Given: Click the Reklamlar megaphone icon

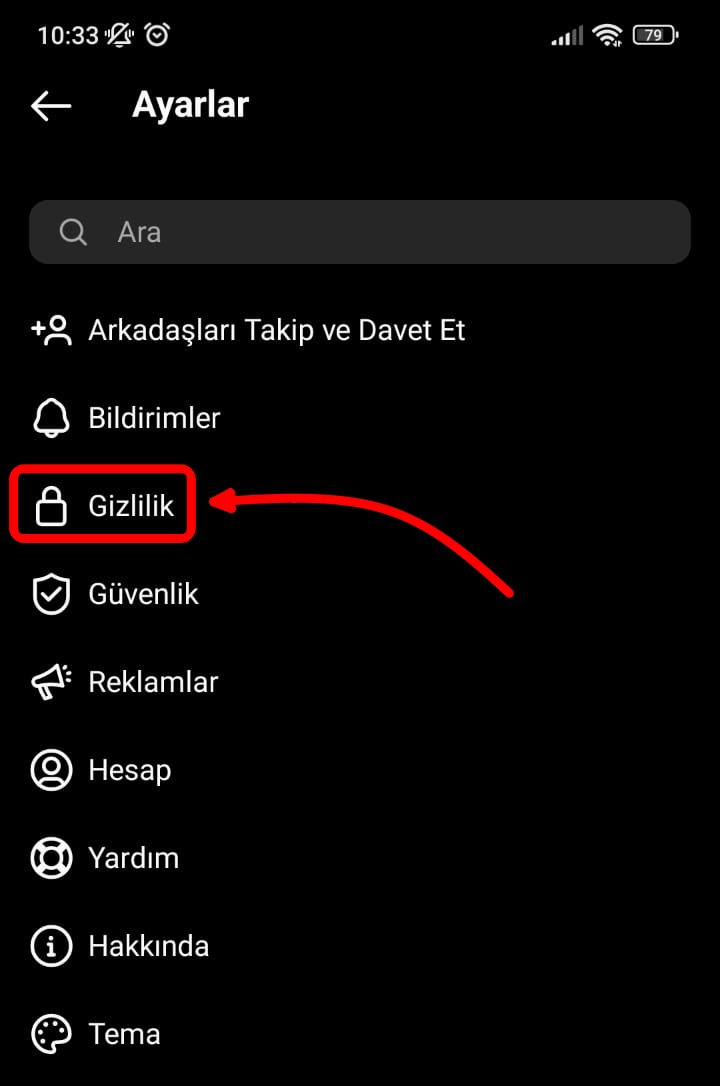Looking at the screenshot, I should pyautogui.click(x=51, y=681).
